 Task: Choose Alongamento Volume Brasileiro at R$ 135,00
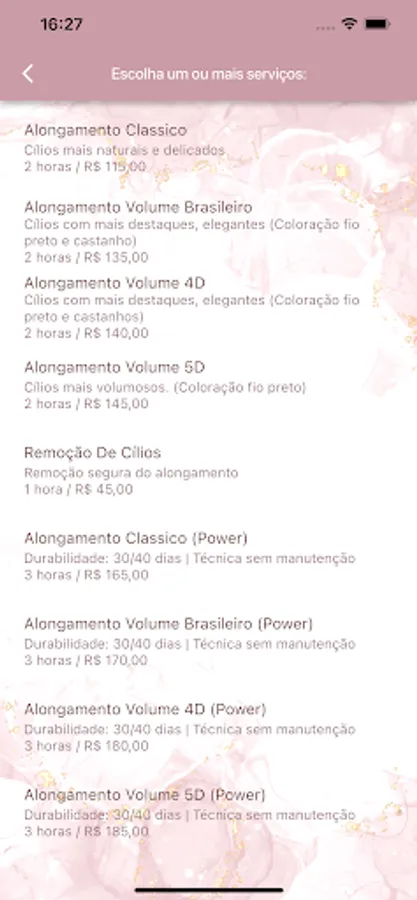point(208,232)
